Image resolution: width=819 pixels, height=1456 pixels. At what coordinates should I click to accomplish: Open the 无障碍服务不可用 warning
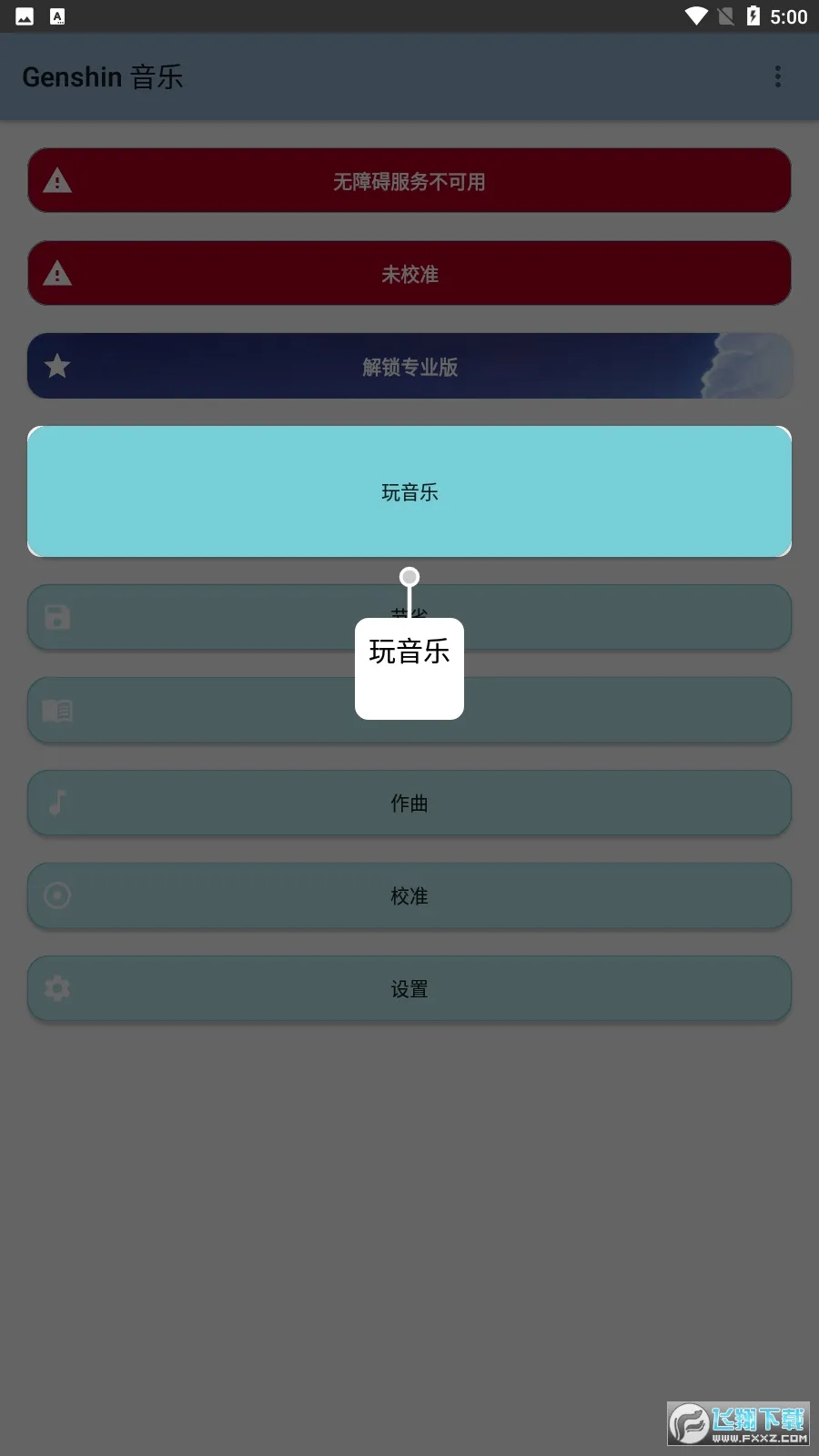tap(409, 180)
